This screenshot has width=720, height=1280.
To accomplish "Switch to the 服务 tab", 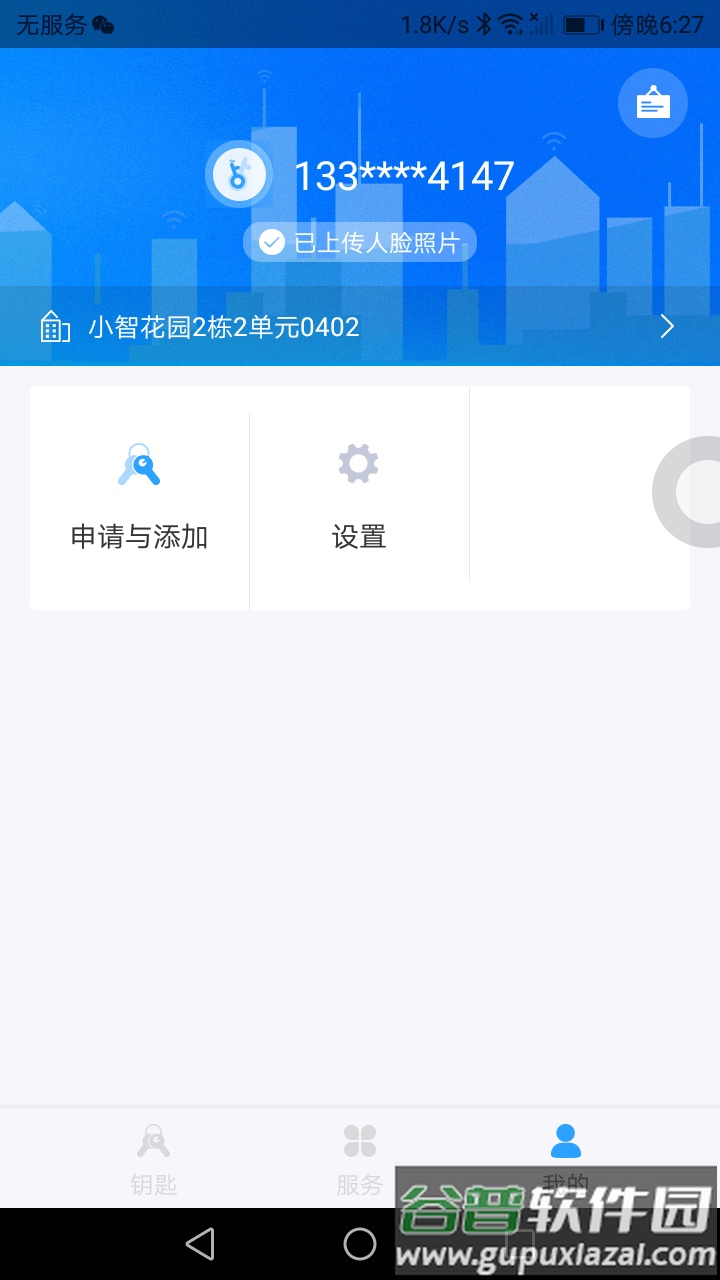I will pyautogui.click(x=360, y=1160).
